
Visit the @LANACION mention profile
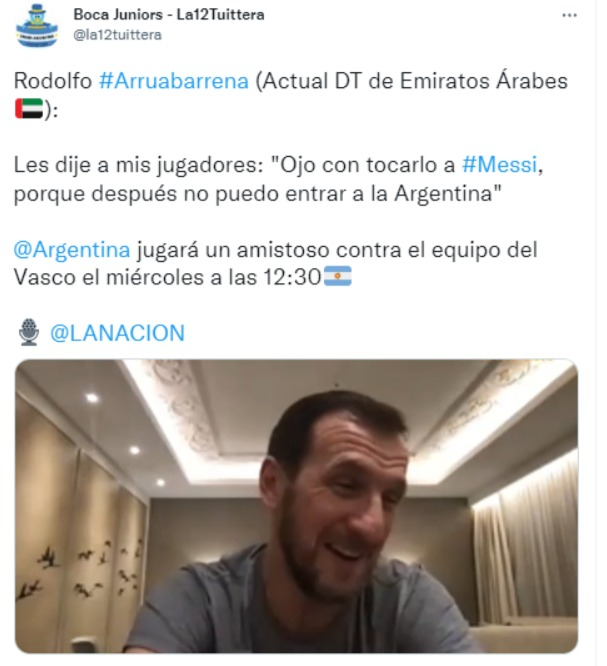tap(117, 334)
